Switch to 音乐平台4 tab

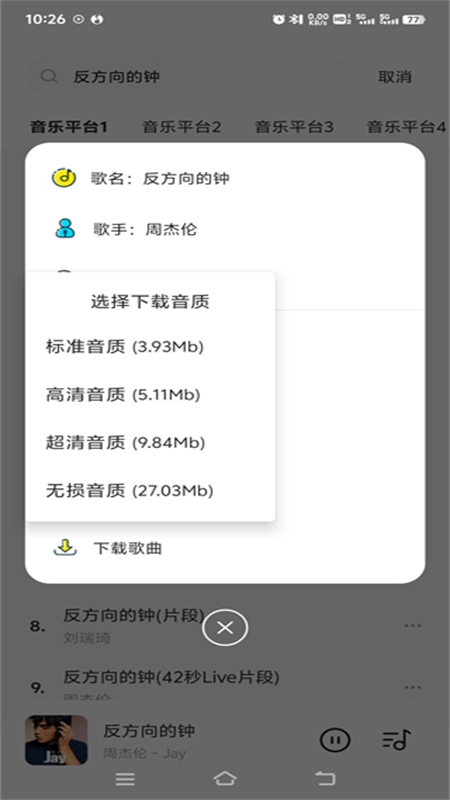(406, 127)
